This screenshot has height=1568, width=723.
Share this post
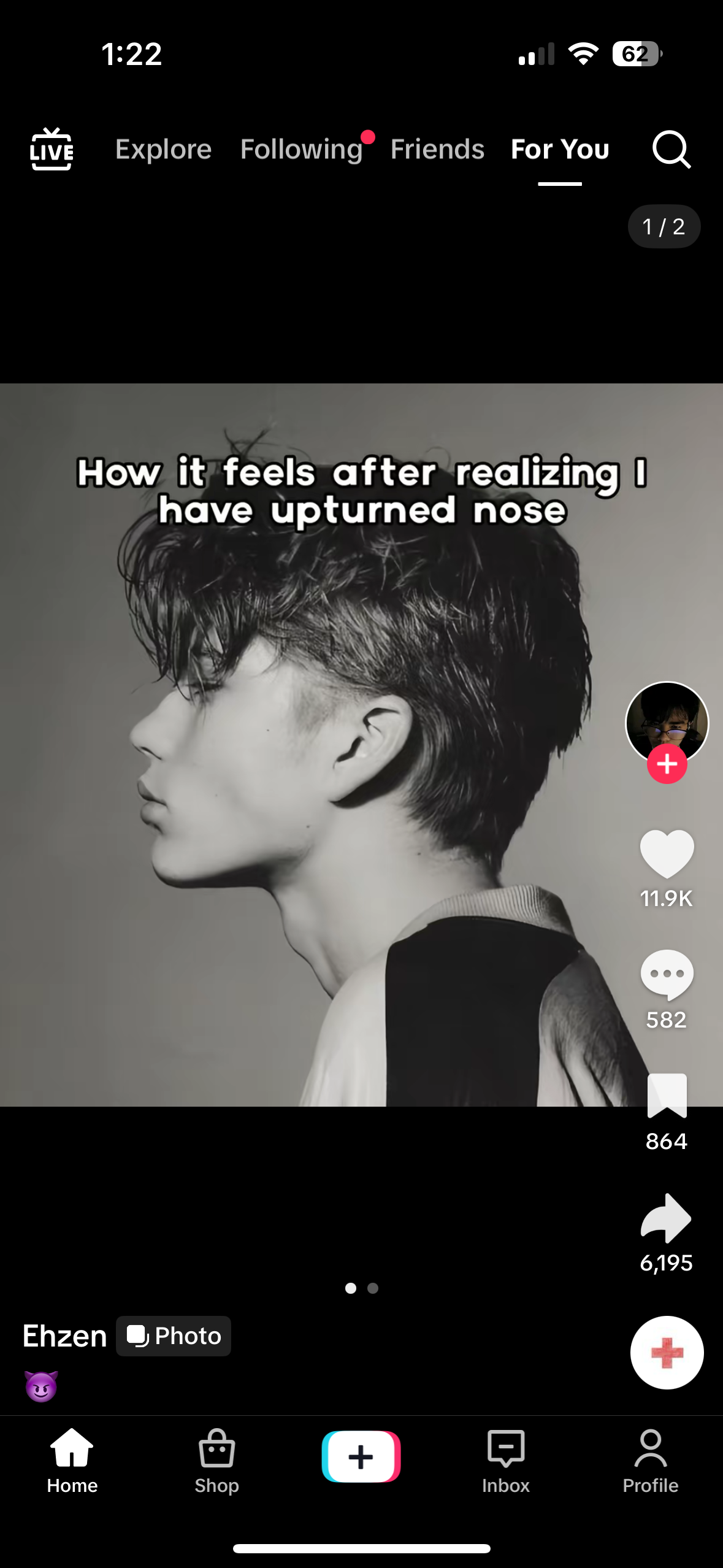pos(667,1218)
